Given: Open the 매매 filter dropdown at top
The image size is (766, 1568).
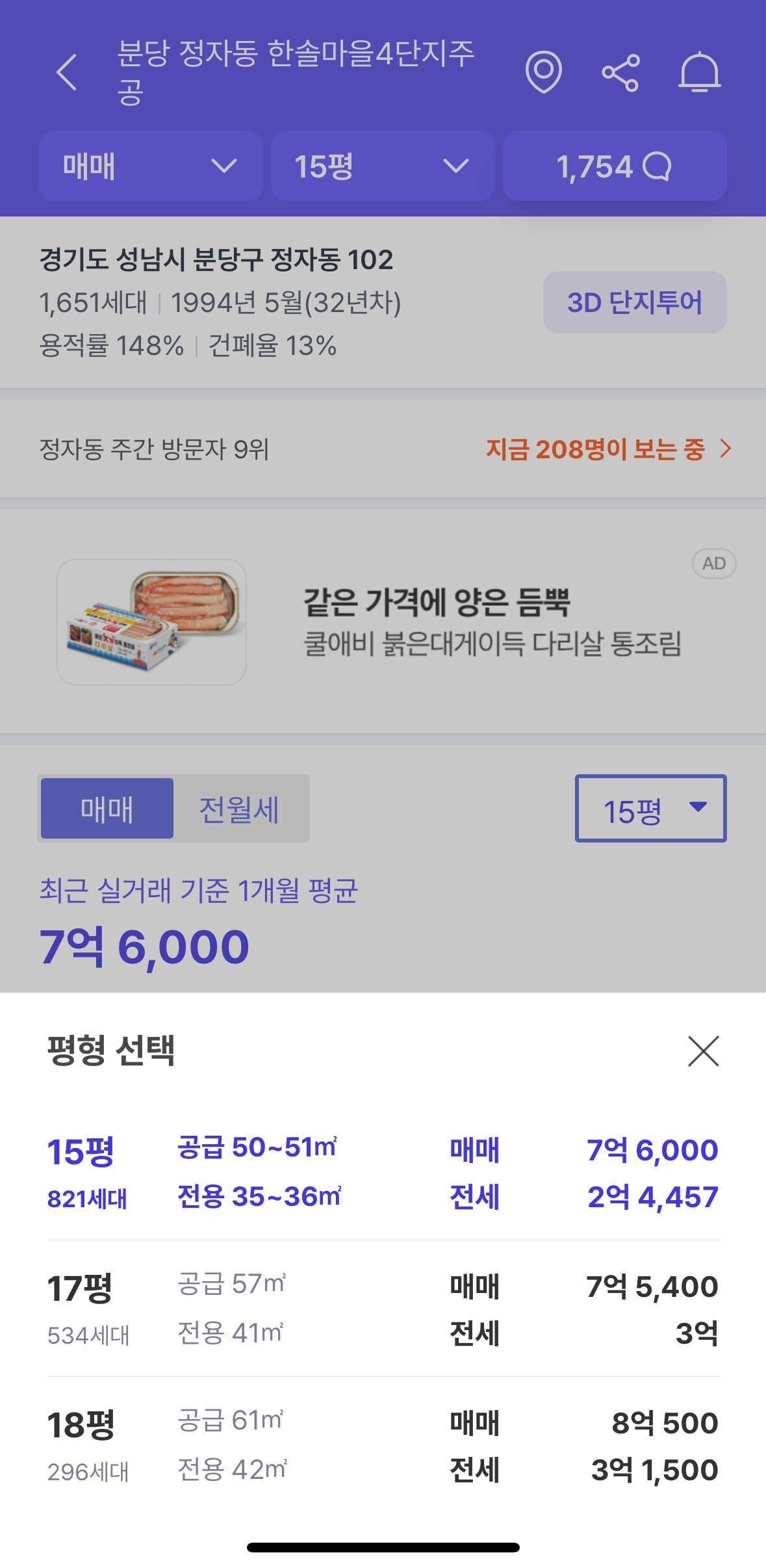Looking at the screenshot, I should pyautogui.click(x=151, y=167).
